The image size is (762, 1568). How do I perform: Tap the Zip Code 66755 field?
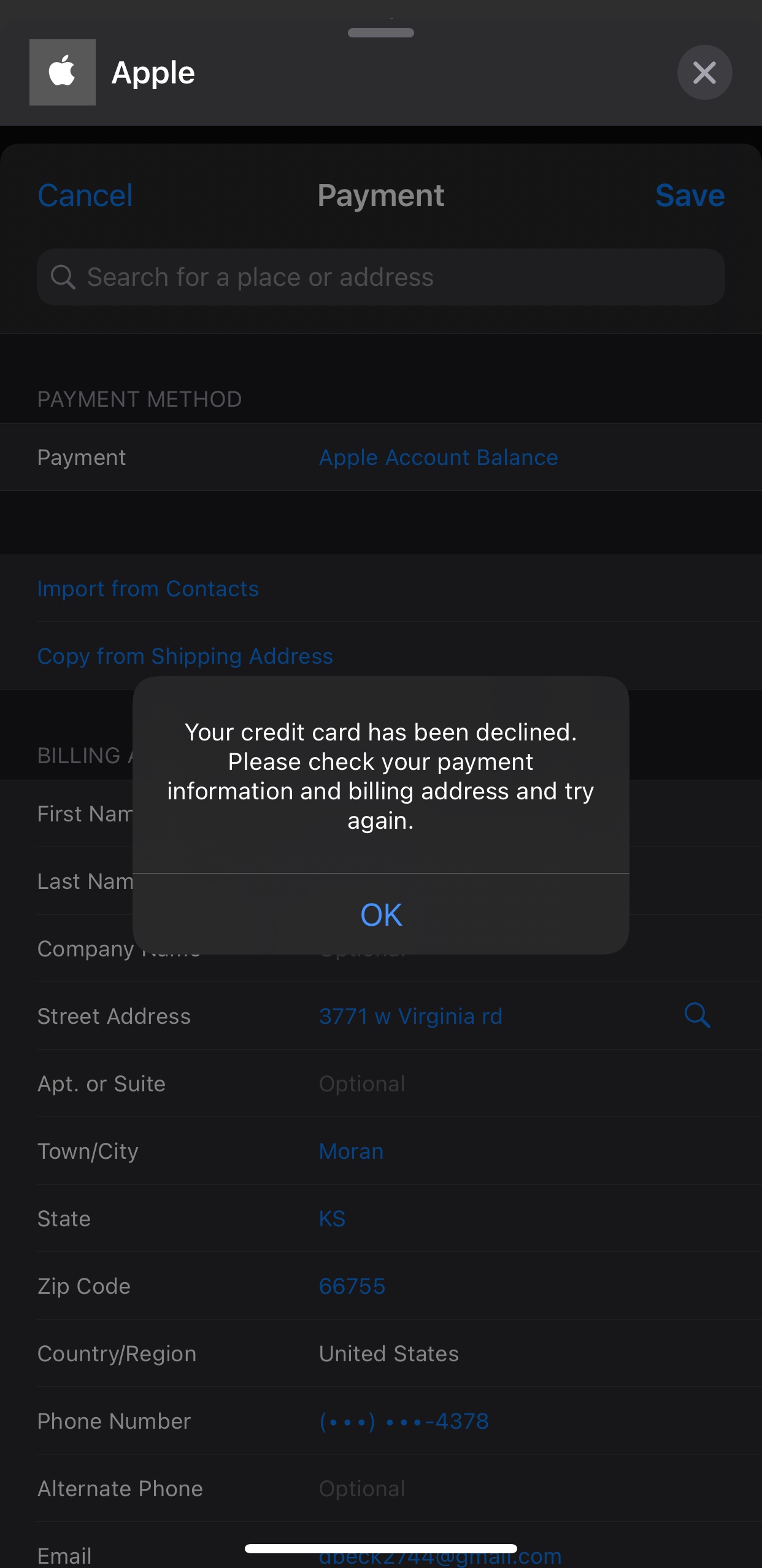(352, 1286)
